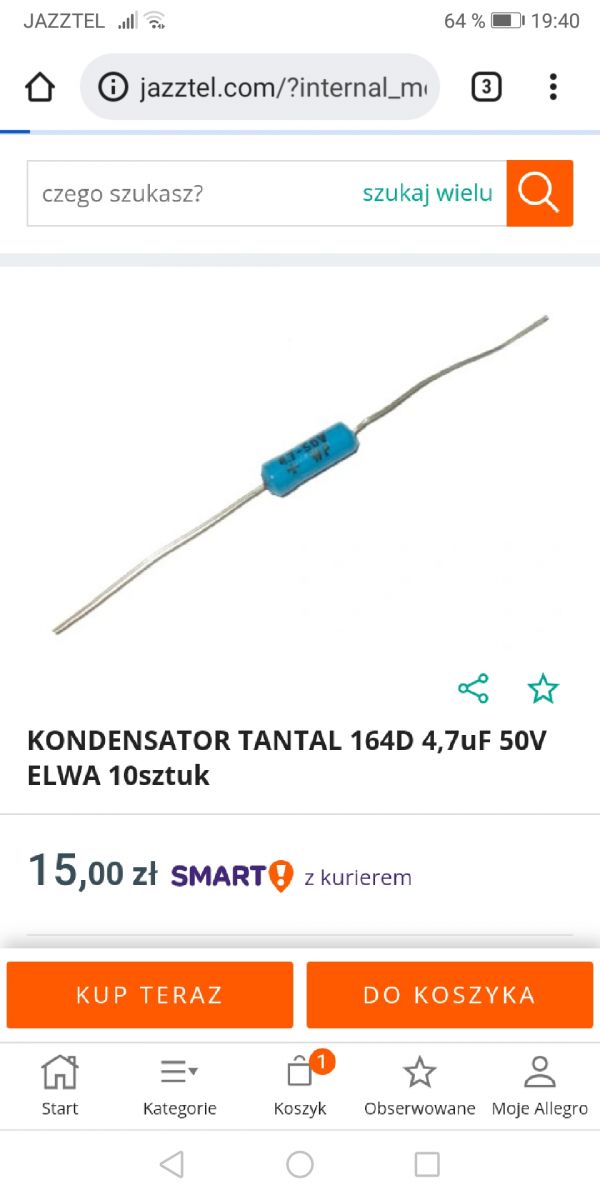Tap the browser home icon

click(40, 88)
